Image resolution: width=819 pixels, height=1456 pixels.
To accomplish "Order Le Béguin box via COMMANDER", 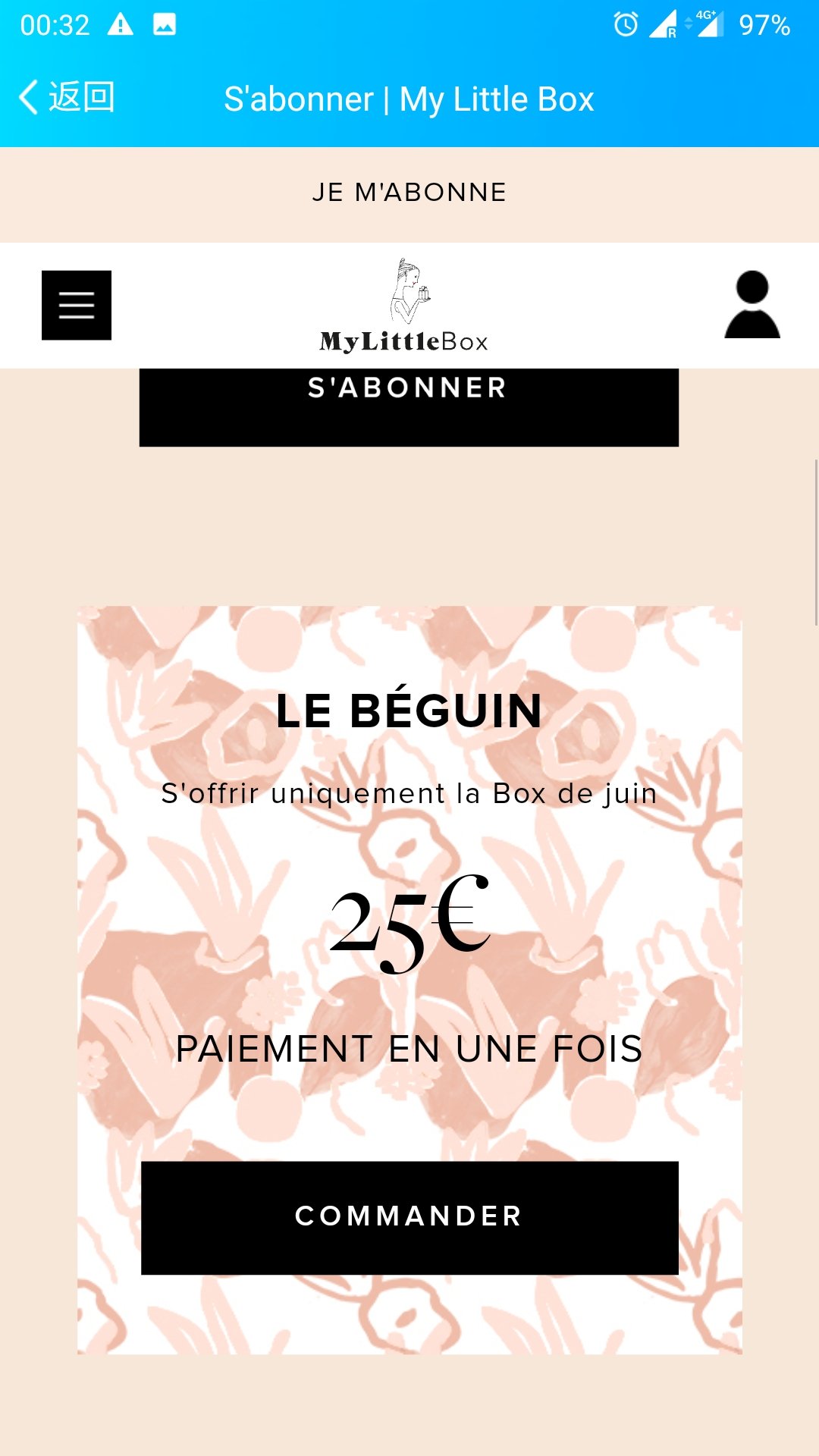I will tap(409, 1217).
